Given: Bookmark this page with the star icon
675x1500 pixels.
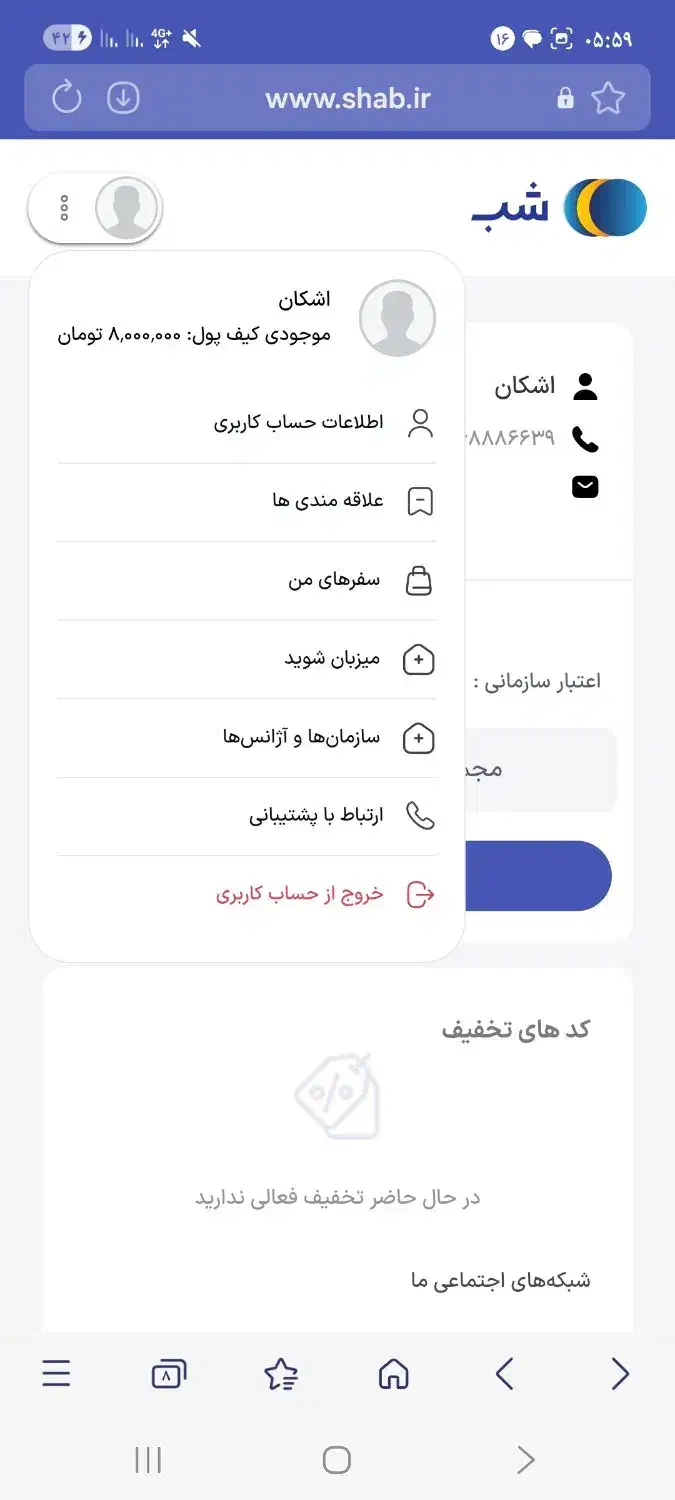Looking at the screenshot, I should click(607, 98).
